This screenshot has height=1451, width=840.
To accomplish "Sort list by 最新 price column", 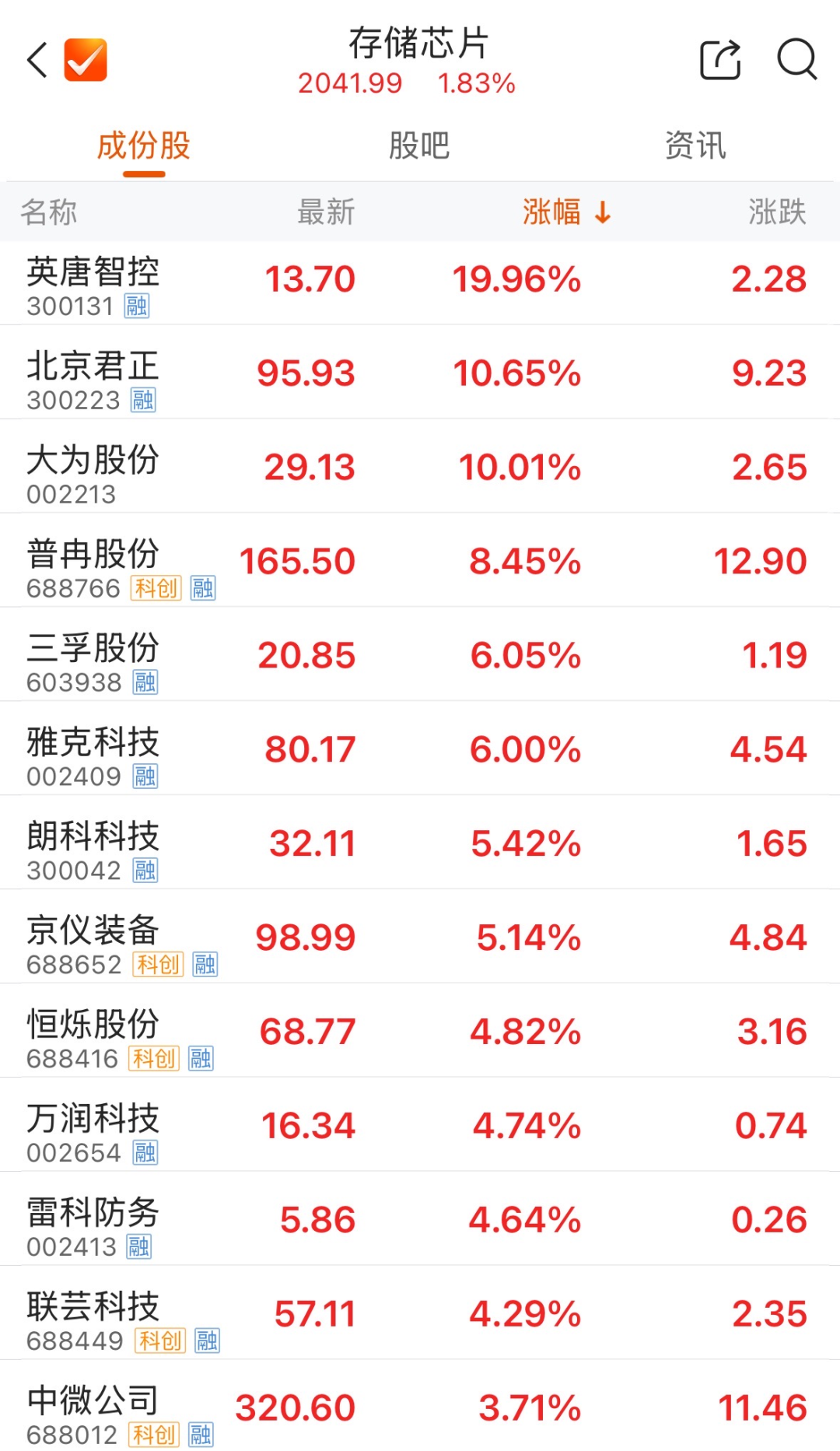I will 326,212.
